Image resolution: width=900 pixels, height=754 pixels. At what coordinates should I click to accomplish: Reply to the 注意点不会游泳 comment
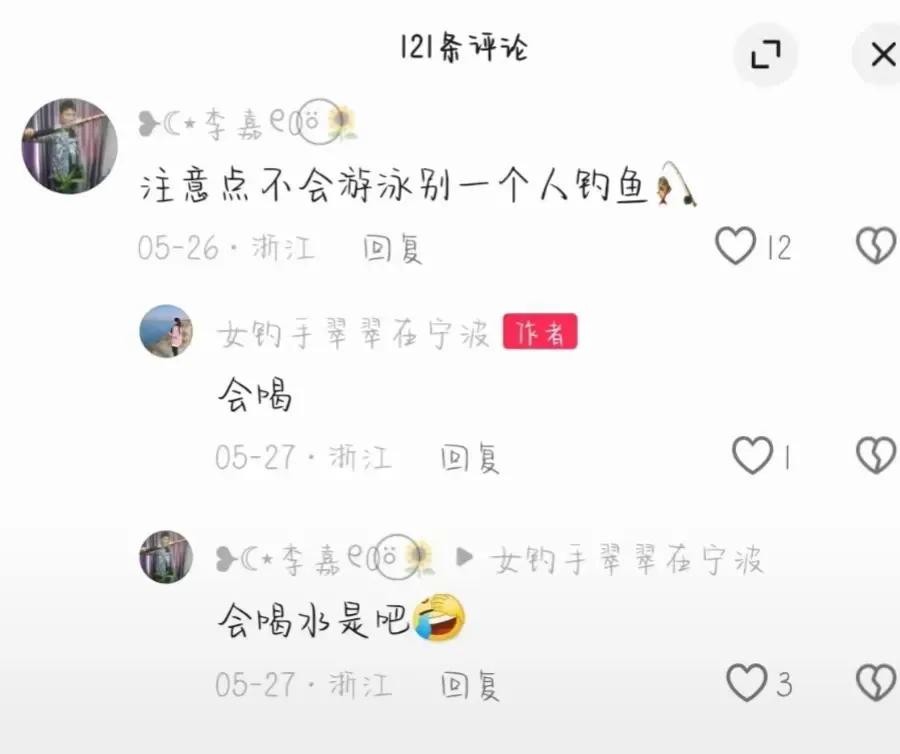[392, 249]
